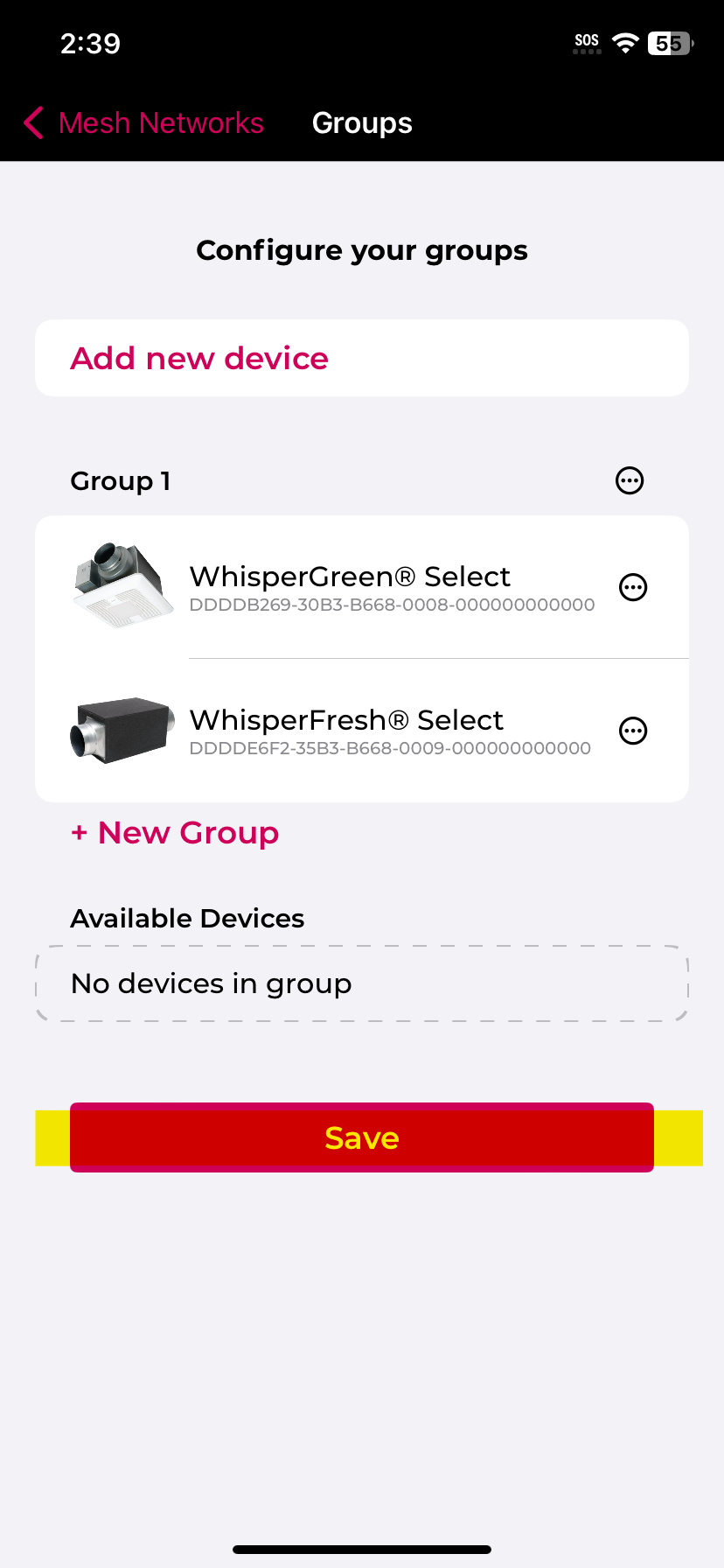724x1568 pixels.
Task: Open options for WhisperGreen Select
Action: [x=633, y=587]
